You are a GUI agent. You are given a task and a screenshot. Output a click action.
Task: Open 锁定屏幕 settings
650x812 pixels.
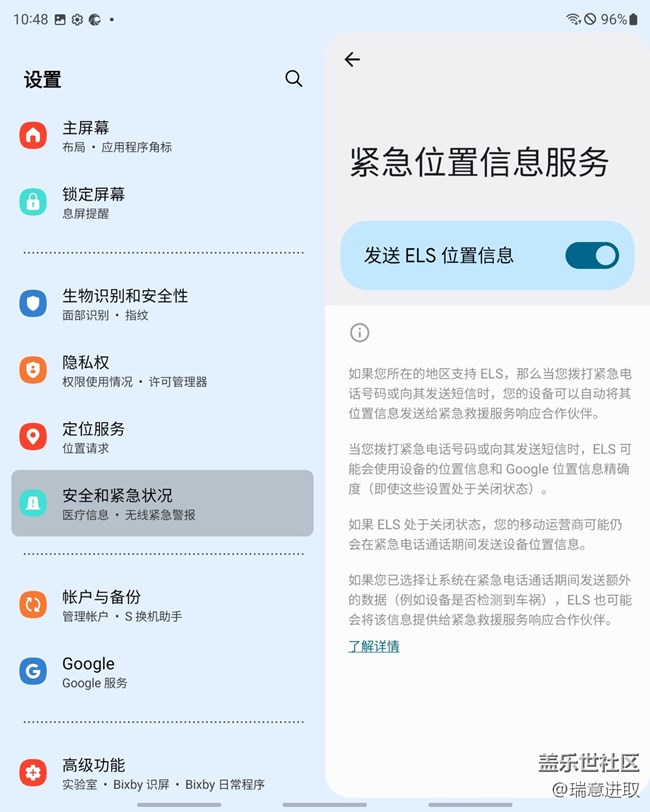point(162,202)
